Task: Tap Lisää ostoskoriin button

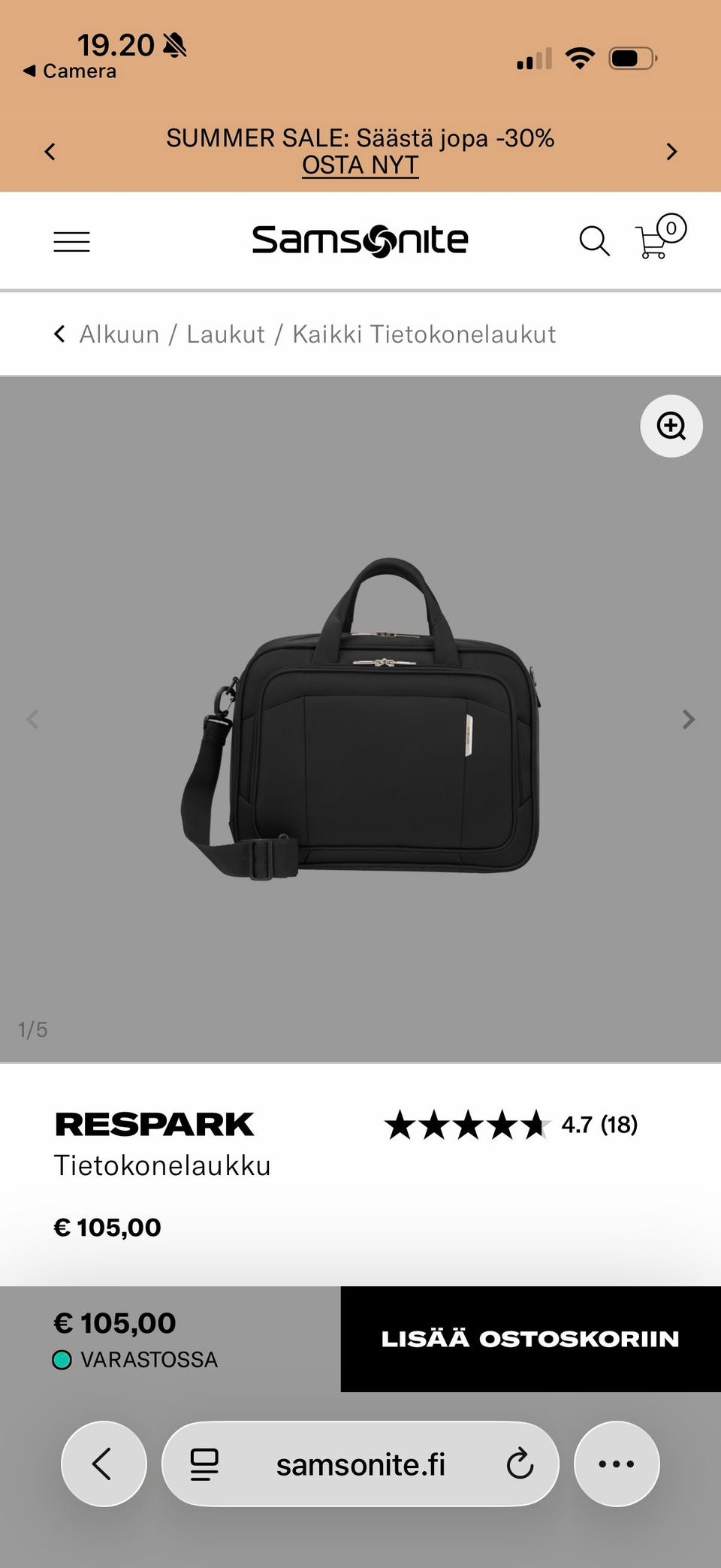Action: point(530,1339)
